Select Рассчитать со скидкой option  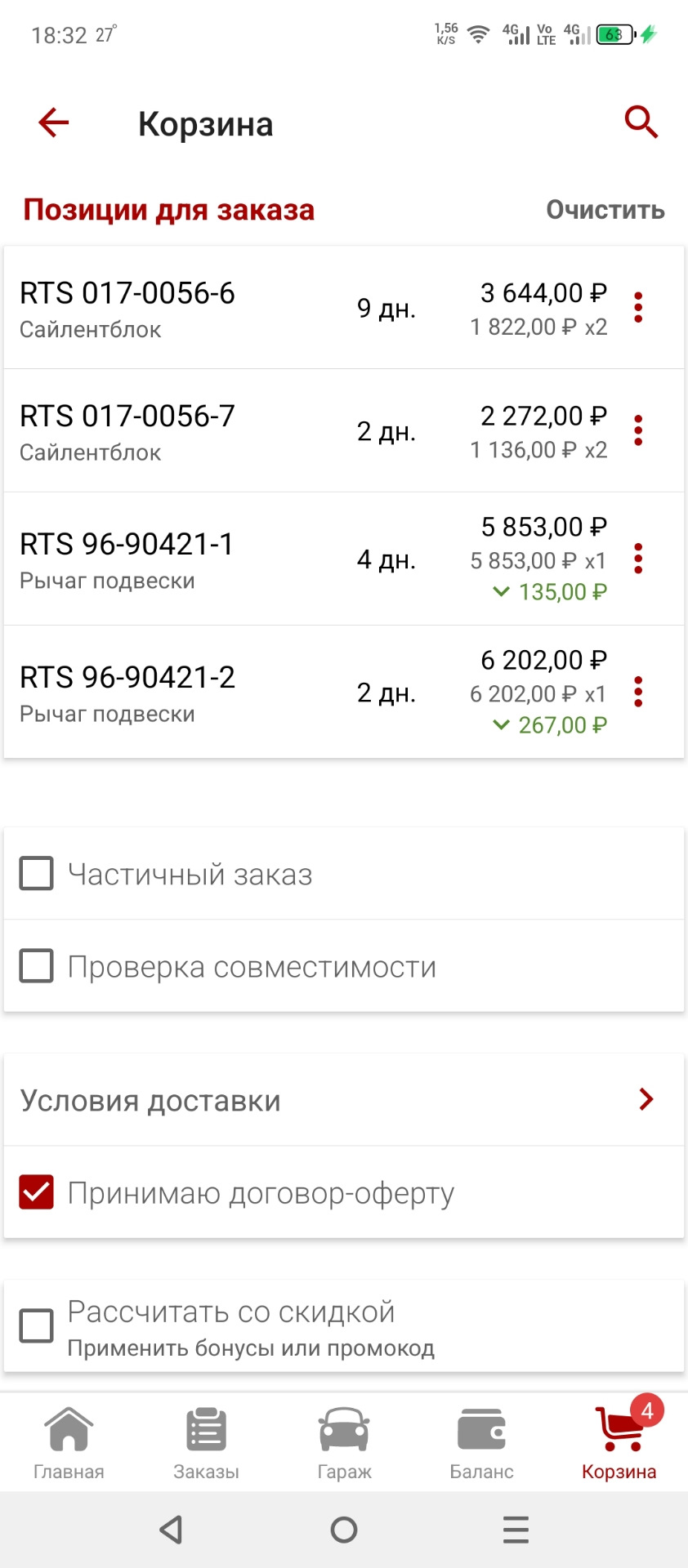point(36,1325)
